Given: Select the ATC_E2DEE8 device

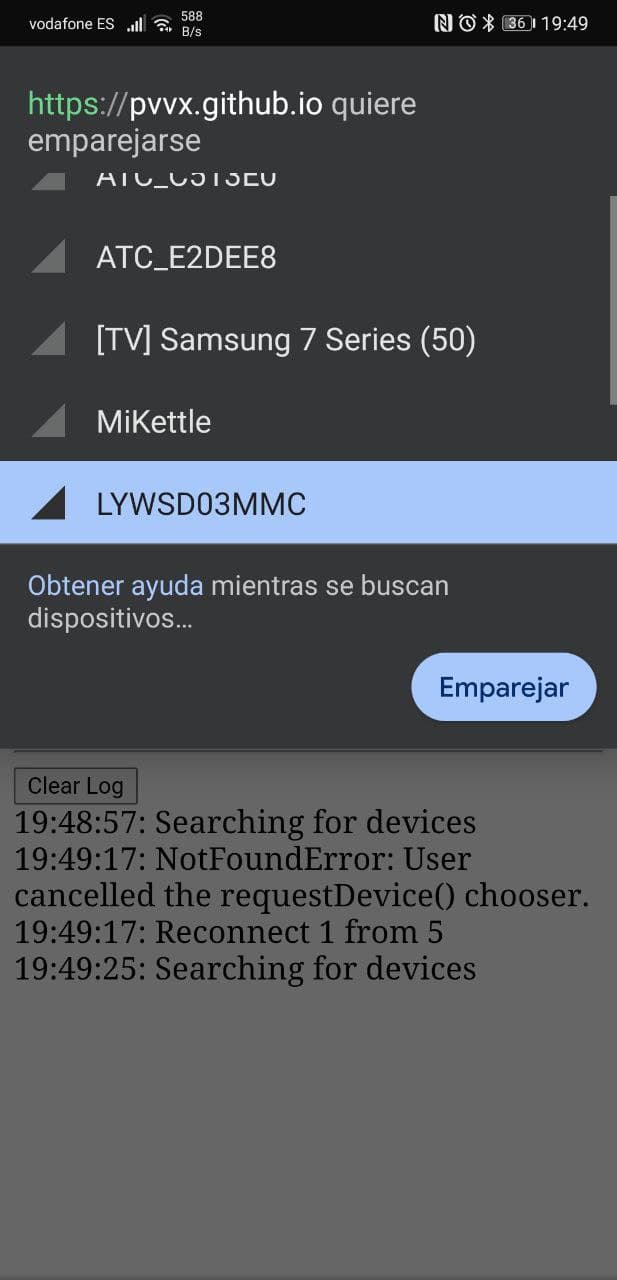Looking at the screenshot, I should coord(186,258).
